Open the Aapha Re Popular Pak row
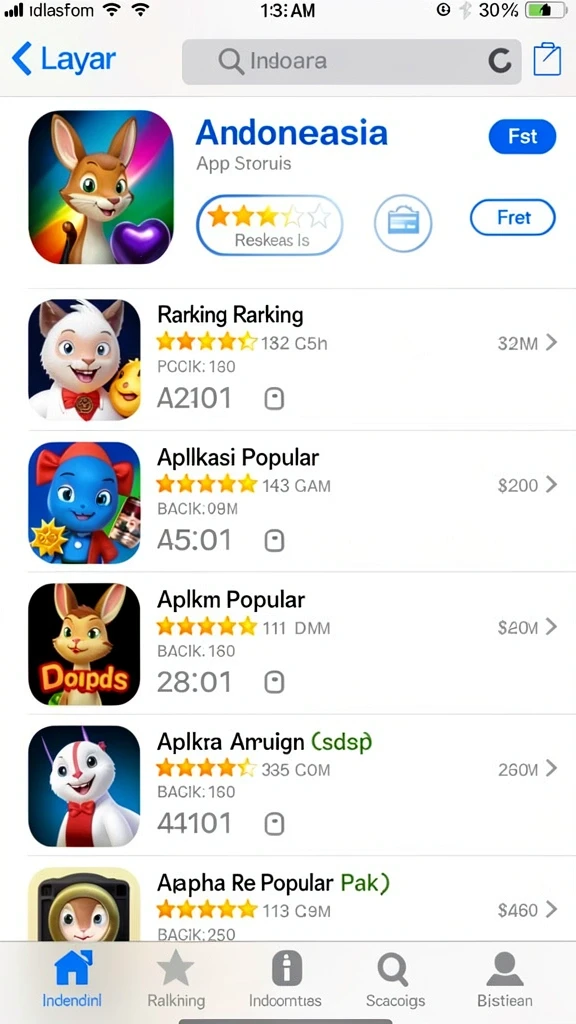This screenshot has width=576, height=1024. pos(293,899)
